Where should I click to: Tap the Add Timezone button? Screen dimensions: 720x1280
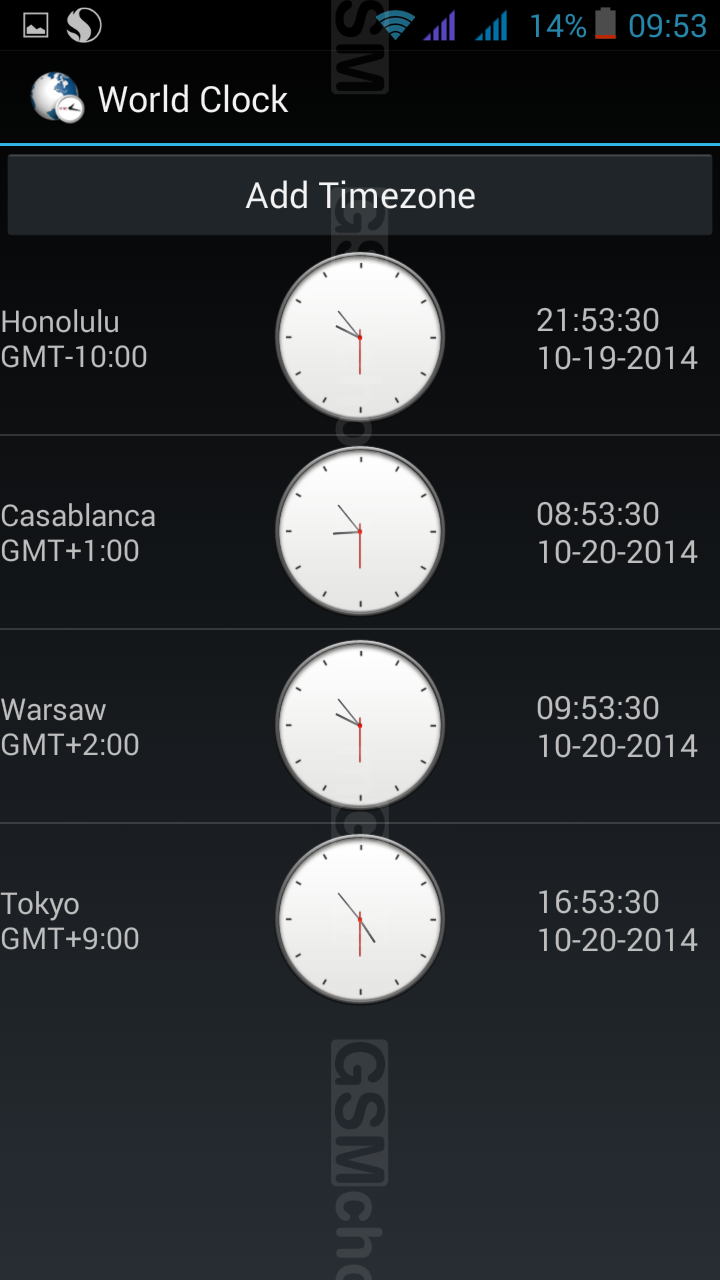[x=360, y=195]
